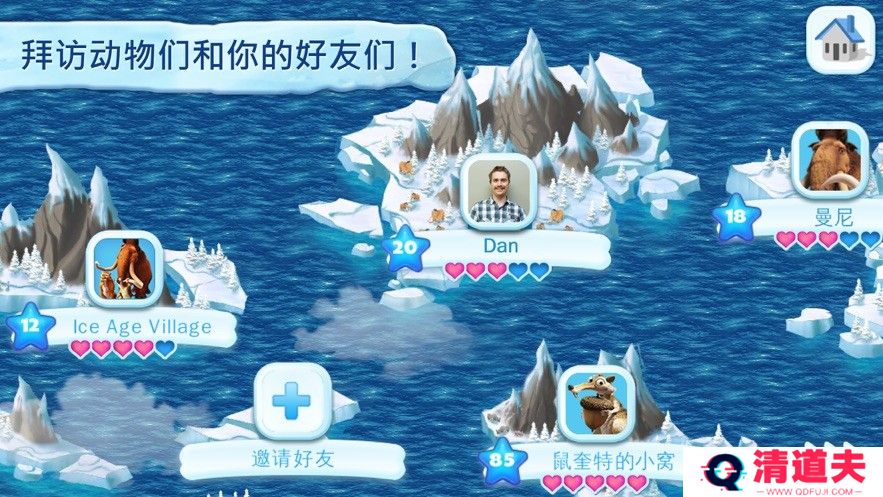Tap the plus to invite friends
883x497 pixels.
pyautogui.click(x=292, y=402)
